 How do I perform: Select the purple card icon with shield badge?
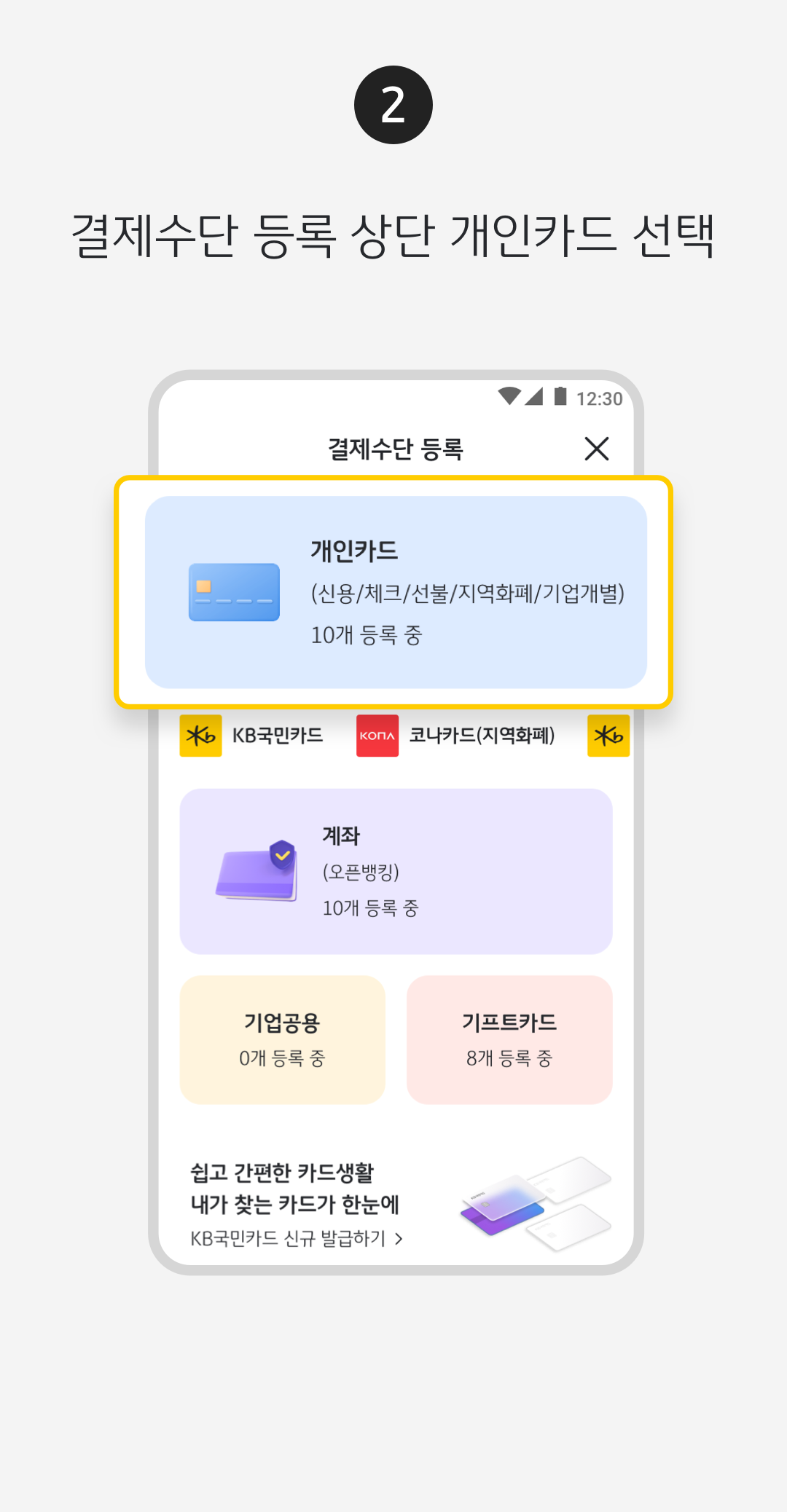tap(255, 873)
